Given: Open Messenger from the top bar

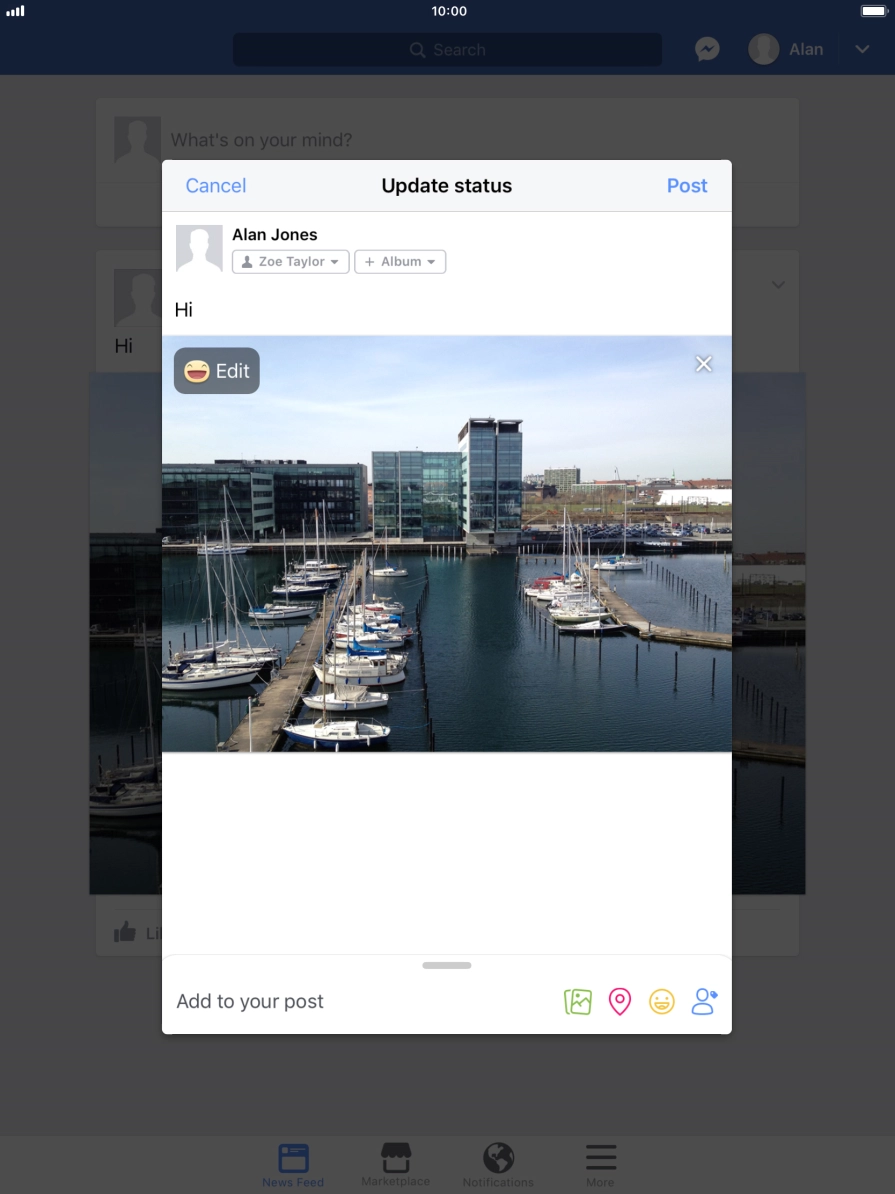Looking at the screenshot, I should point(707,49).
